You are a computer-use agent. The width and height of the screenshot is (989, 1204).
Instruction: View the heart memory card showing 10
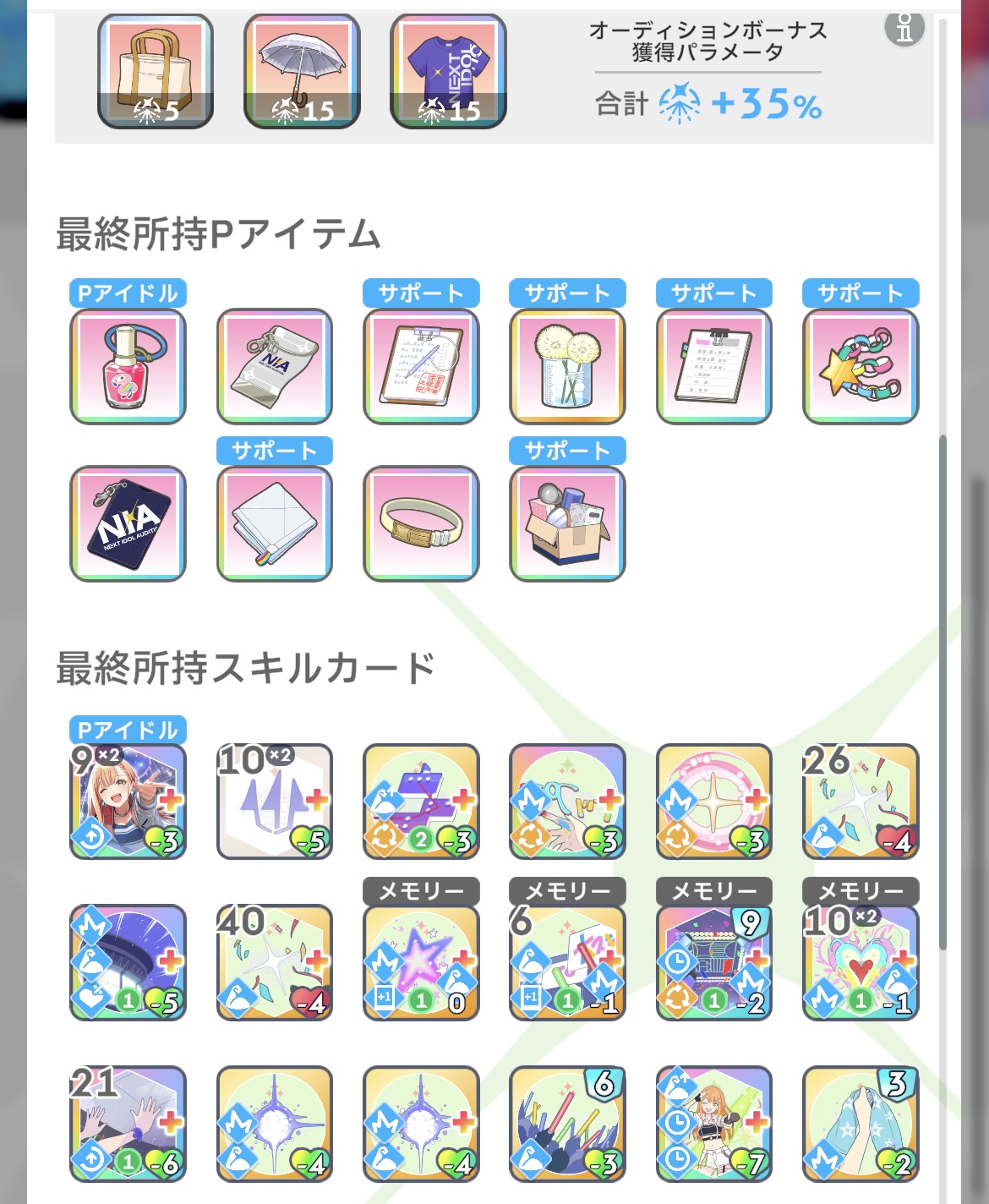[861, 963]
